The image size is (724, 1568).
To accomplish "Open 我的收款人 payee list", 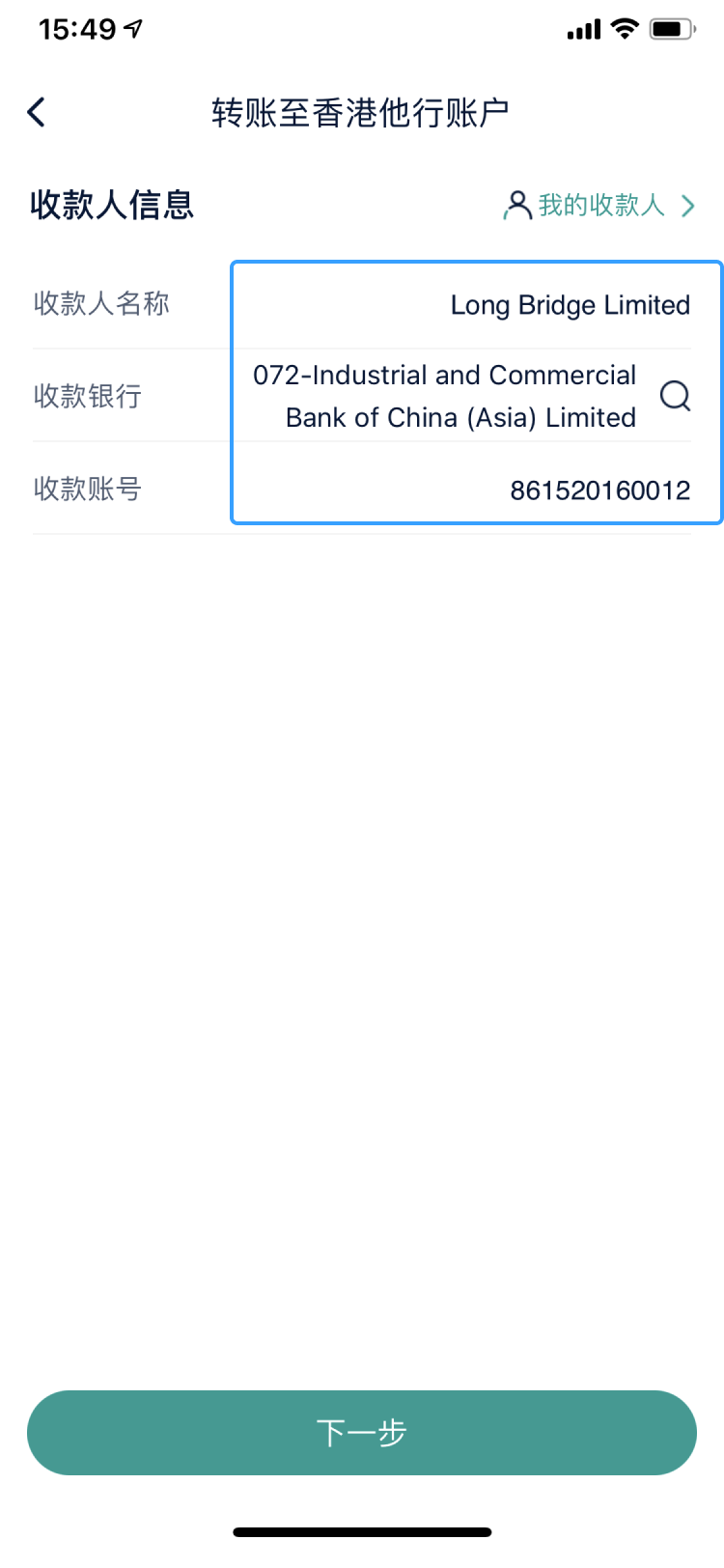I will pos(599,206).
